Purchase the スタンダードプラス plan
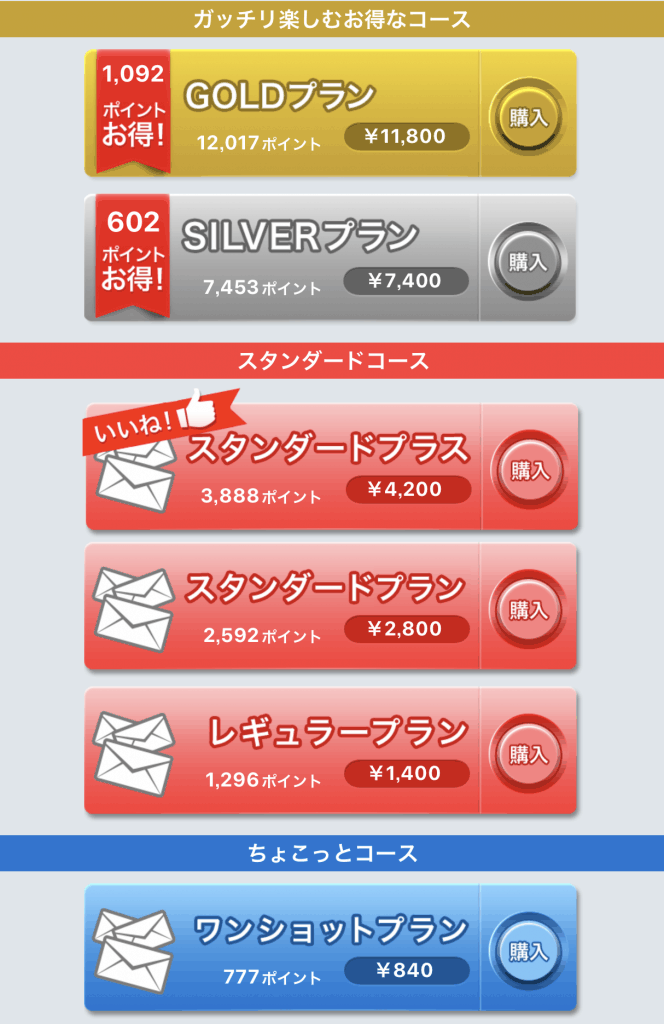Viewport: 664px width, 1024px height. [529, 470]
